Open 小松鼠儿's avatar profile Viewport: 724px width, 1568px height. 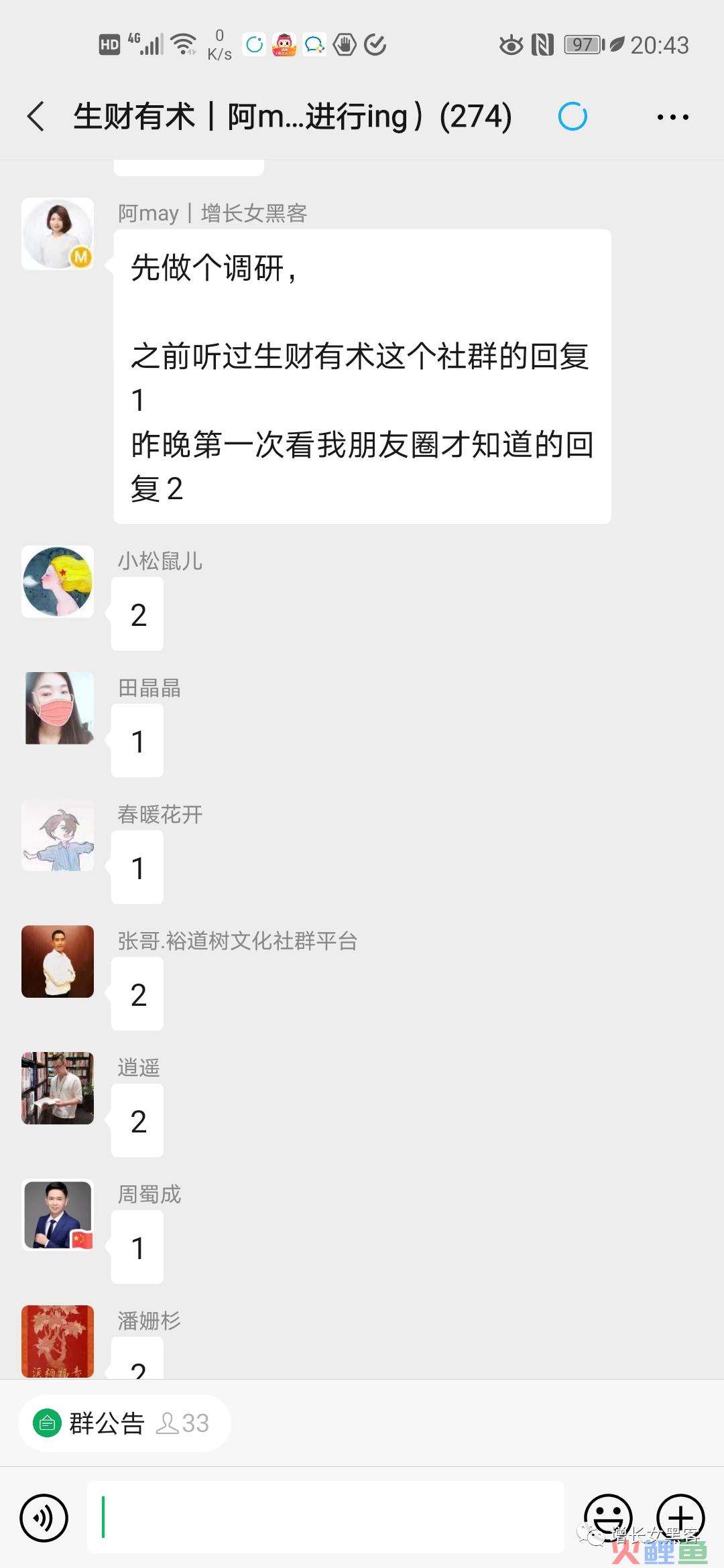pos(58,582)
